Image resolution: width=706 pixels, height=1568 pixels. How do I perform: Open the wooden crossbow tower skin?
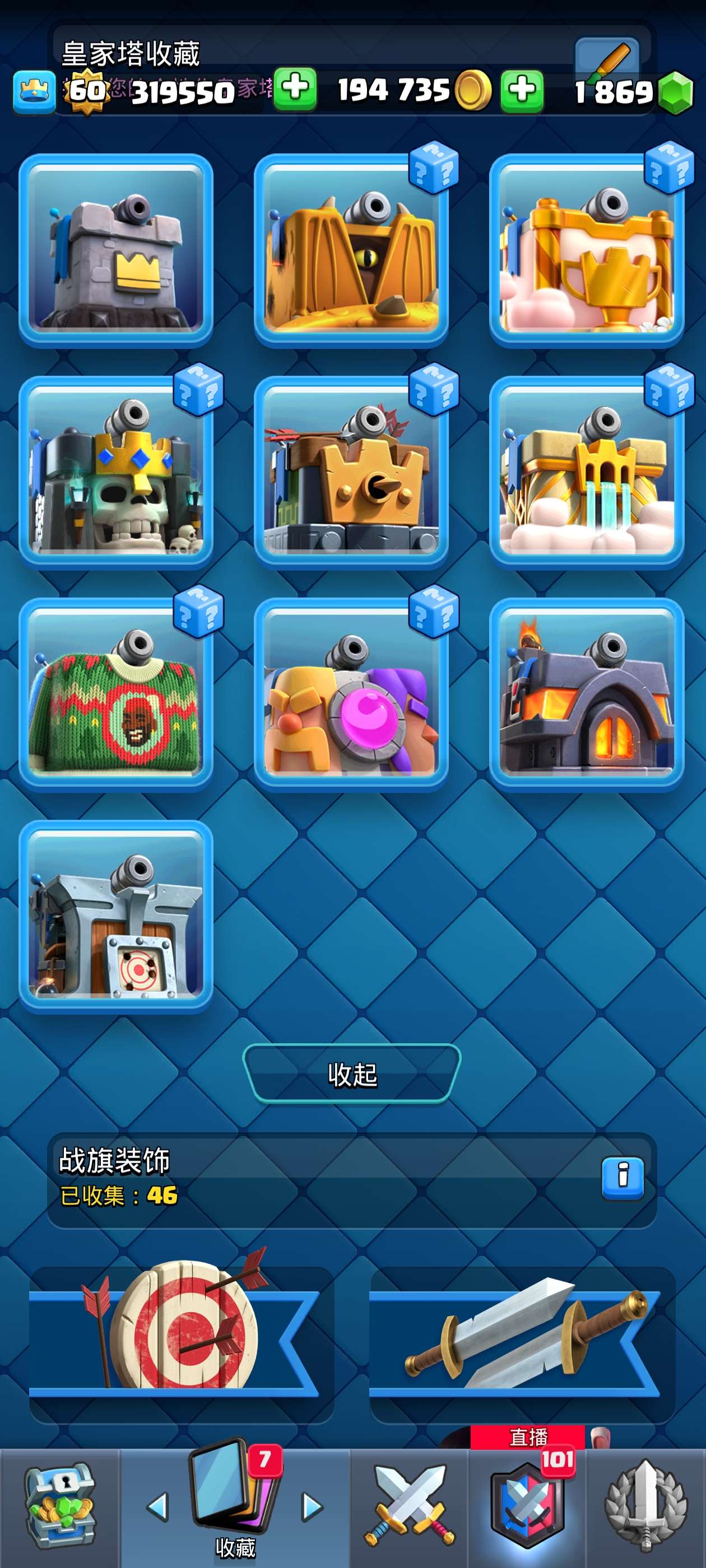(351, 472)
